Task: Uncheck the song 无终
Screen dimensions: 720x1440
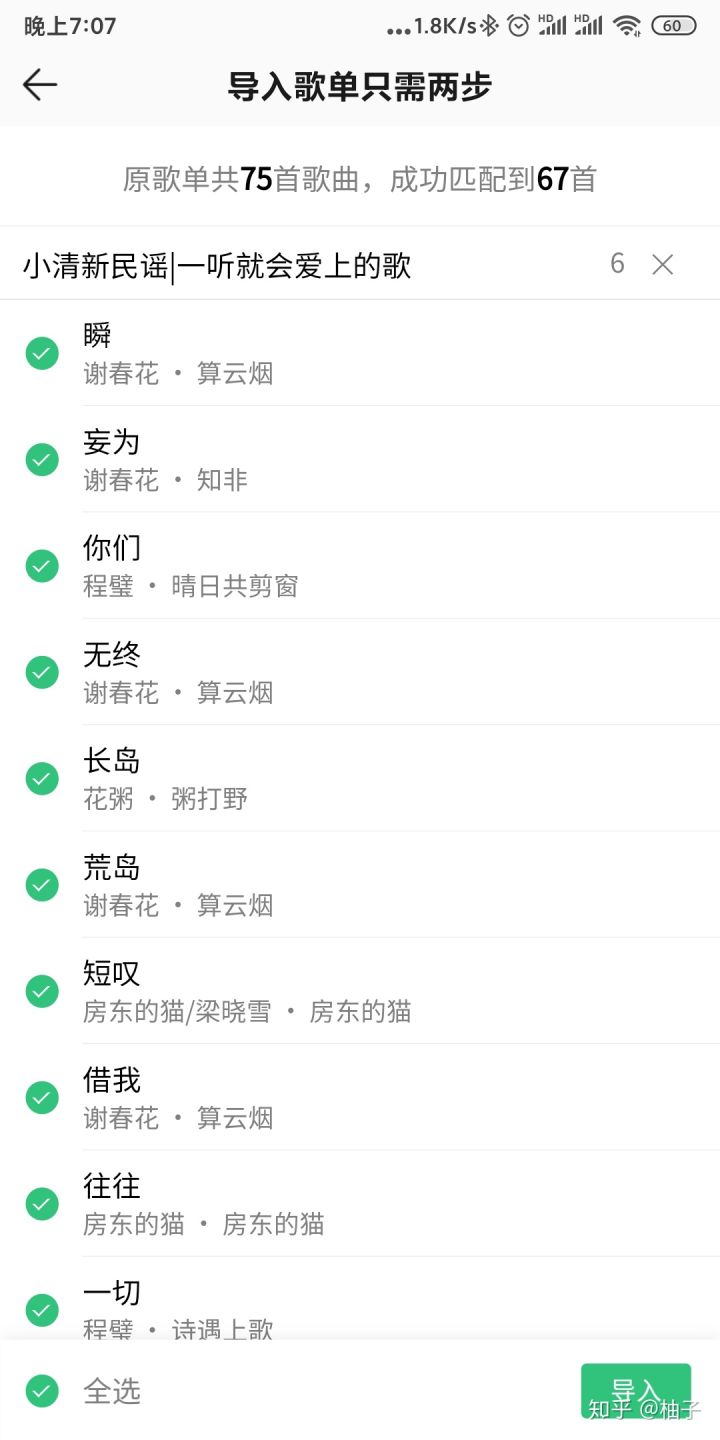Action: point(42,672)
